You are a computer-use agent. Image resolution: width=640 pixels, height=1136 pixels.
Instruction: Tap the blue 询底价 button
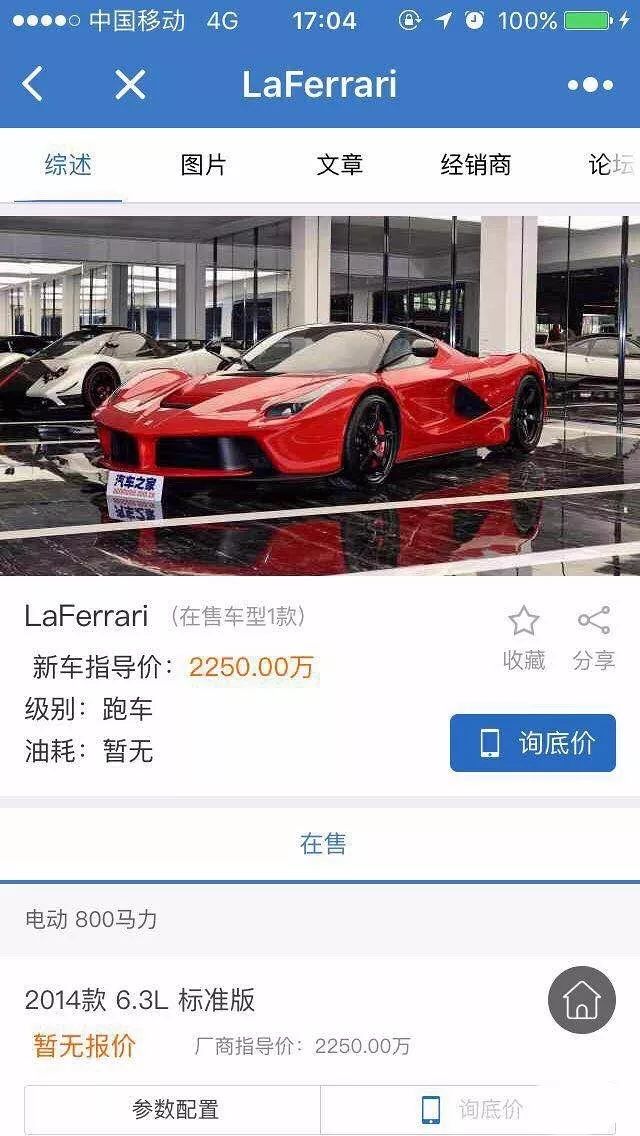coord(532,743)
